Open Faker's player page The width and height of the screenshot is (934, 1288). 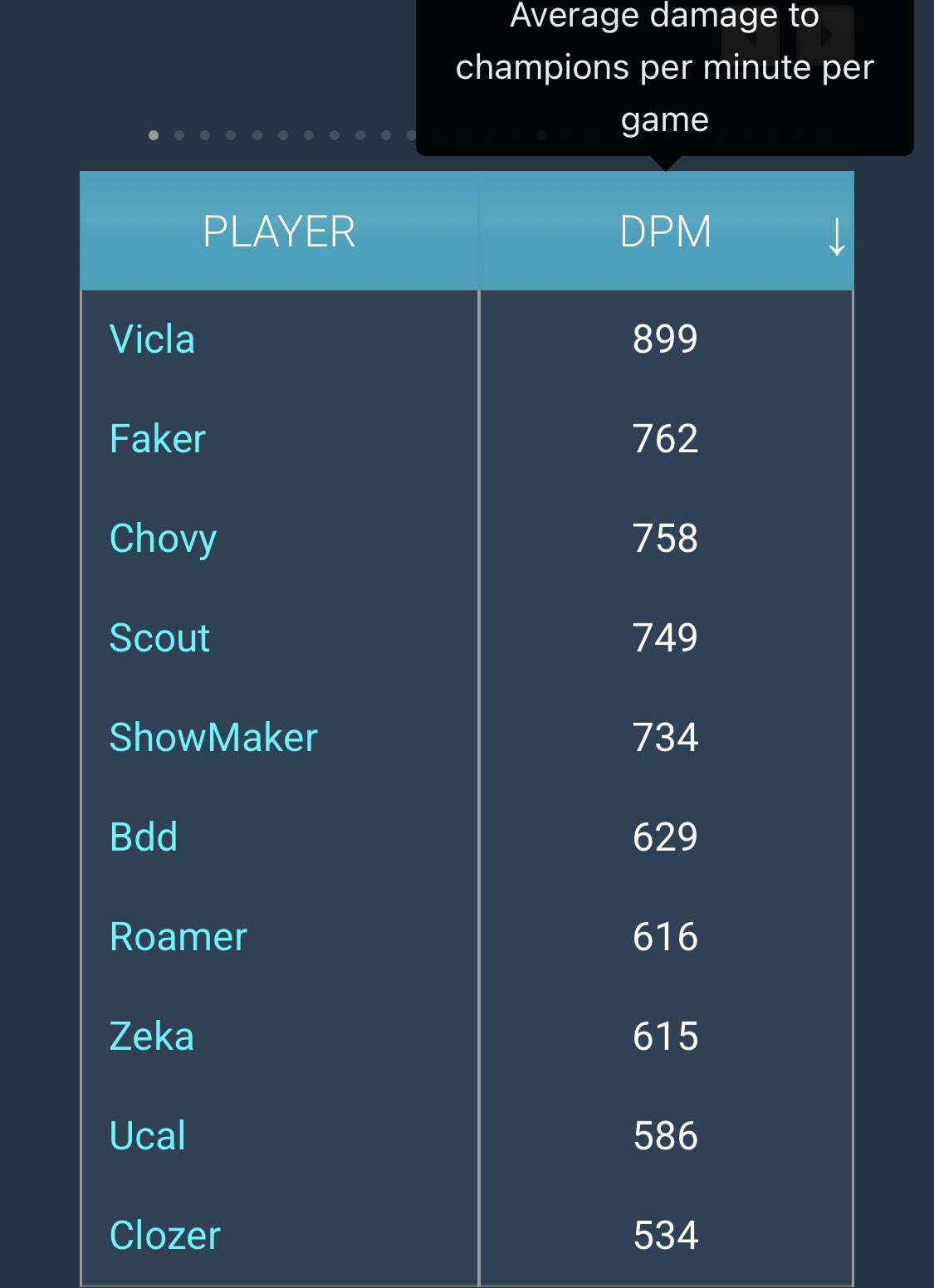157,439
